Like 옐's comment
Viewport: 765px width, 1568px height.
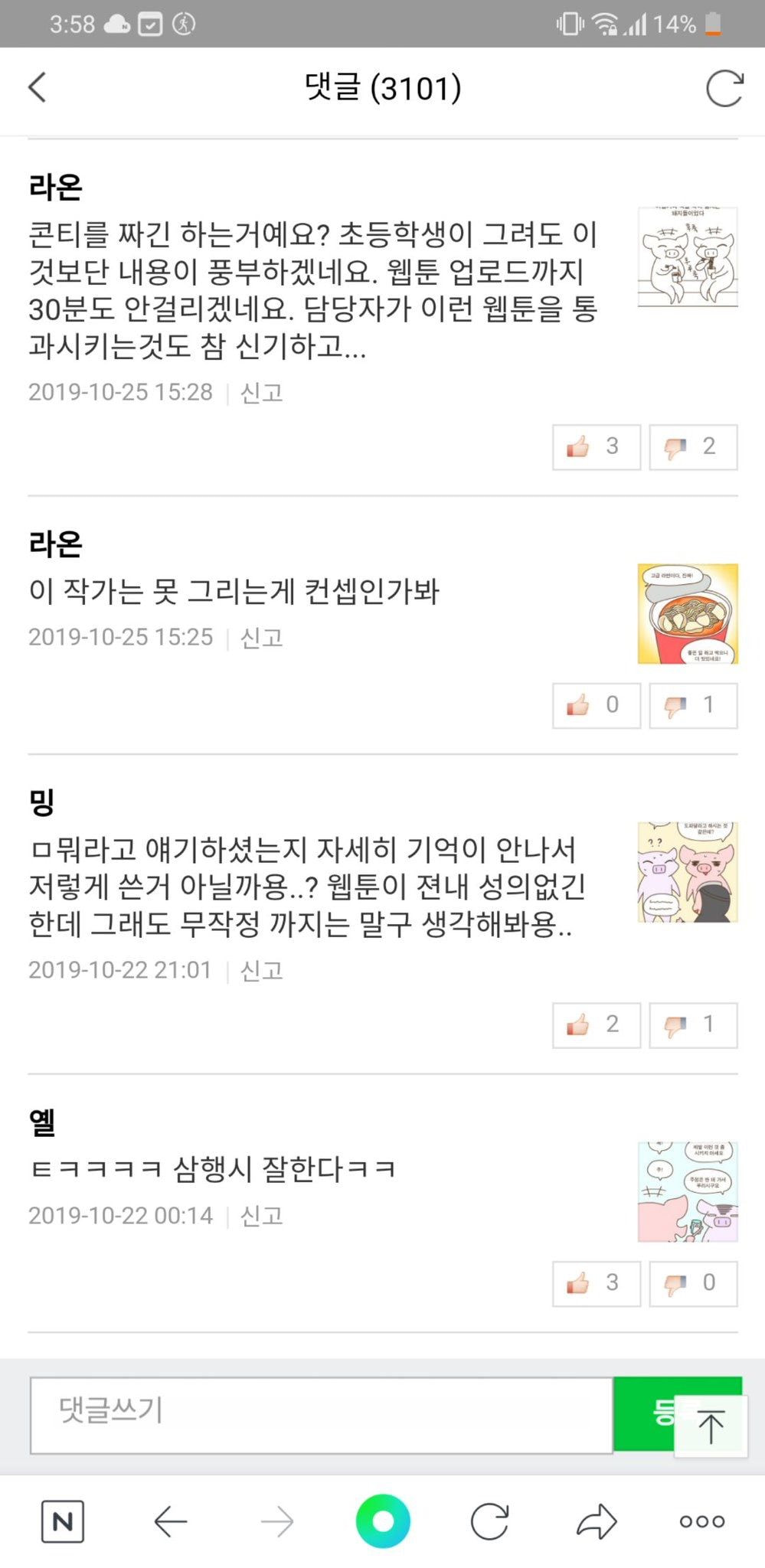(x=596, y=1282)
